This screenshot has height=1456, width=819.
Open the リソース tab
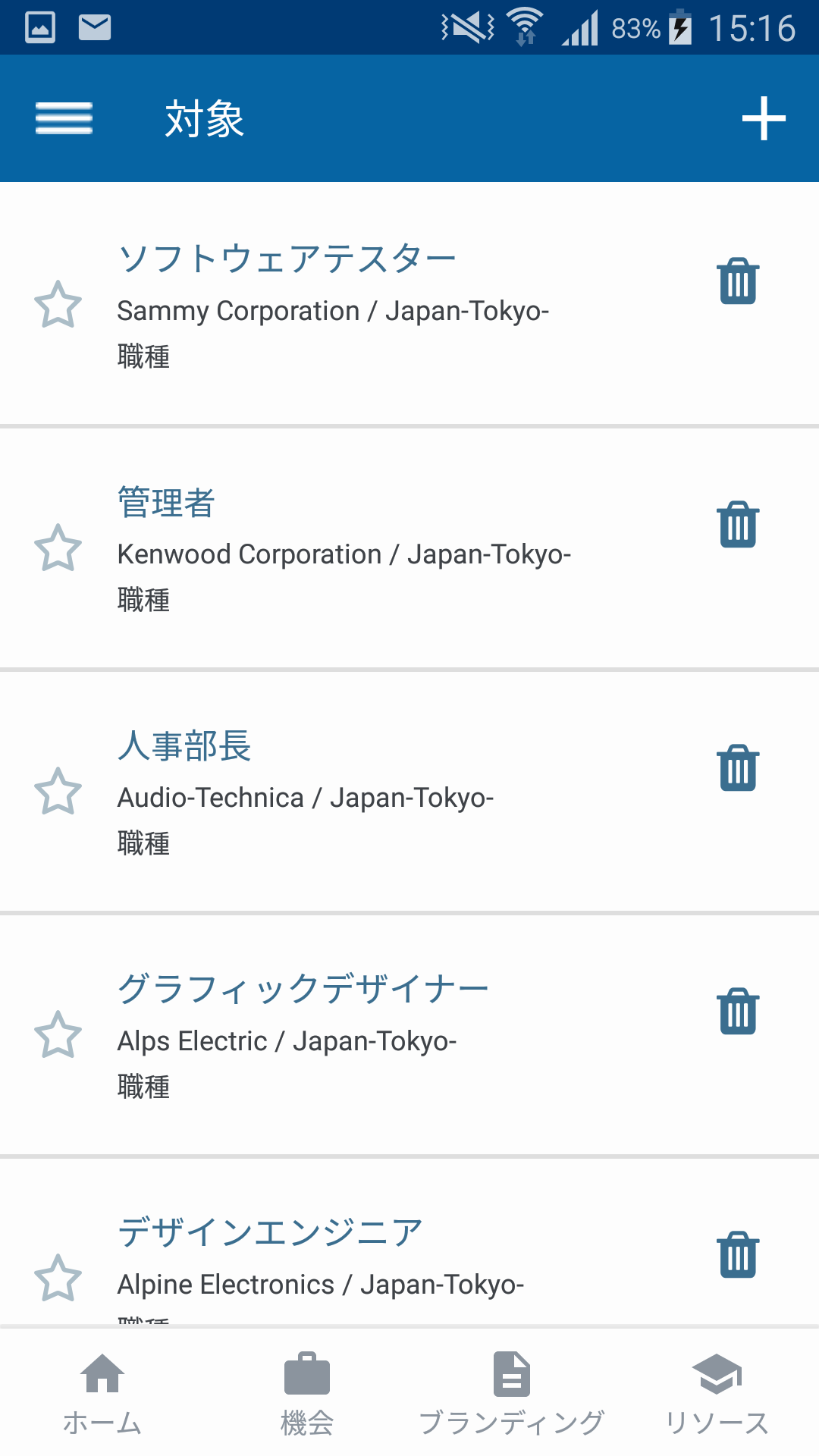pyautogui.click(x=717, y=1392)
